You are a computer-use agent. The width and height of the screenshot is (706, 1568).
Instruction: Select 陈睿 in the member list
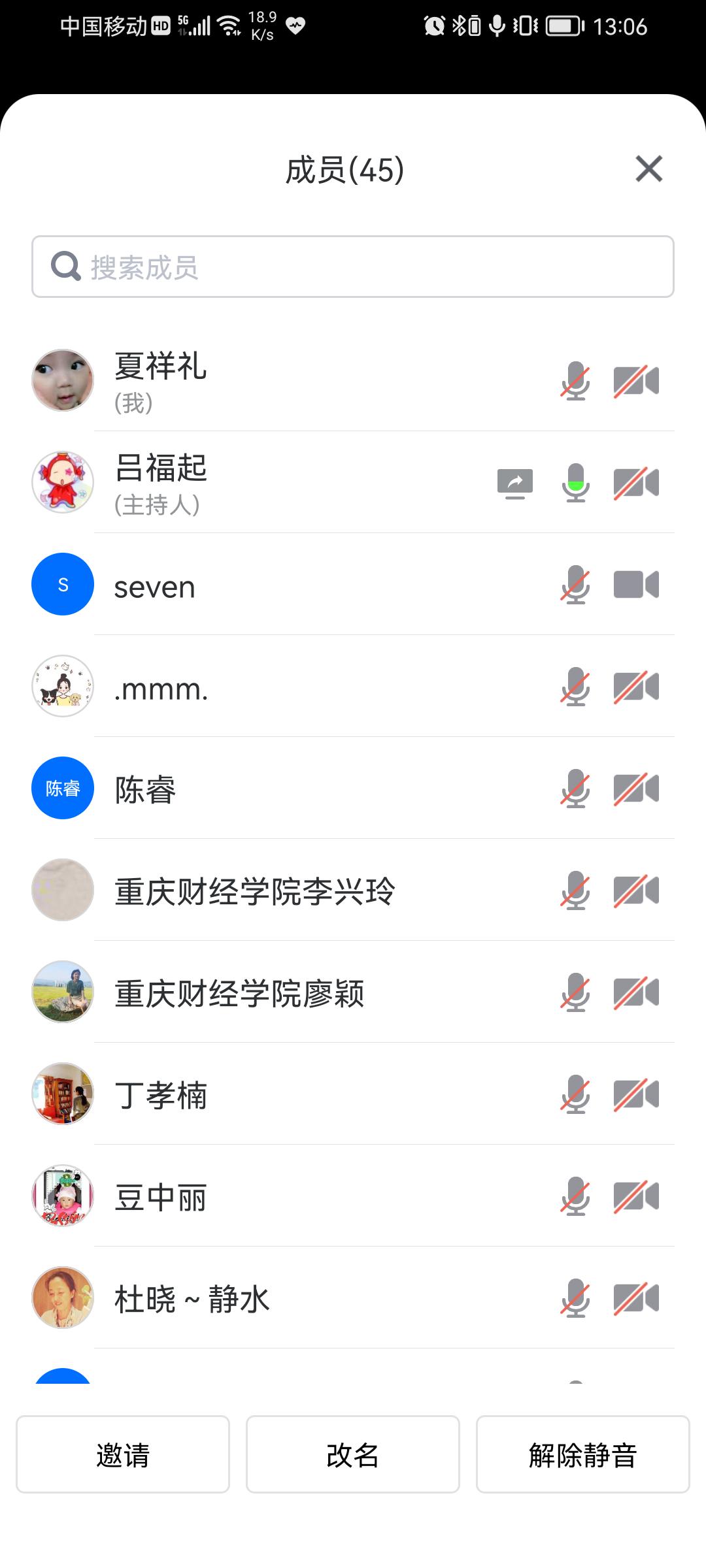click(x=353, y=788)
